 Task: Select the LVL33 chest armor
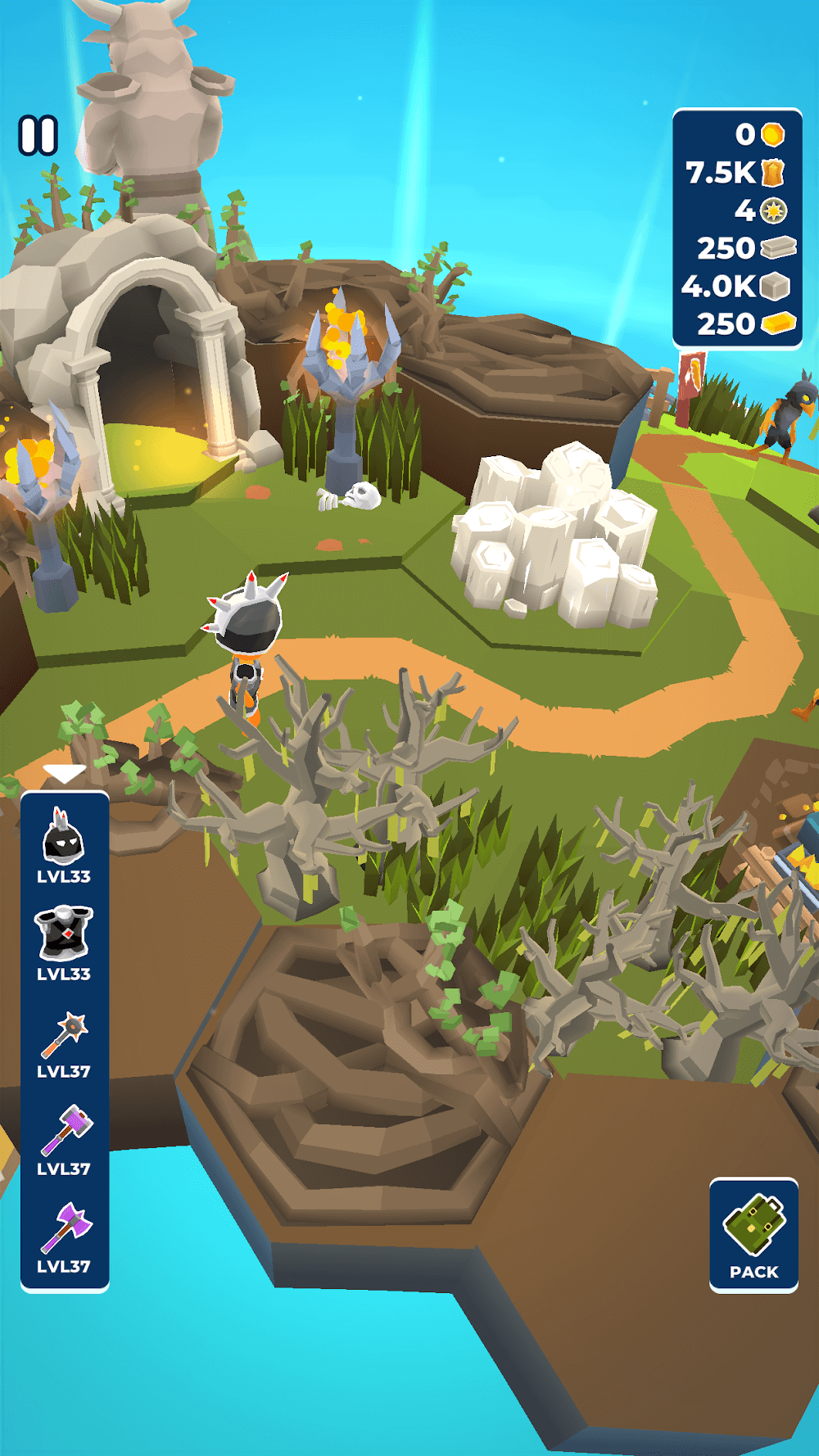coord(64,942)
